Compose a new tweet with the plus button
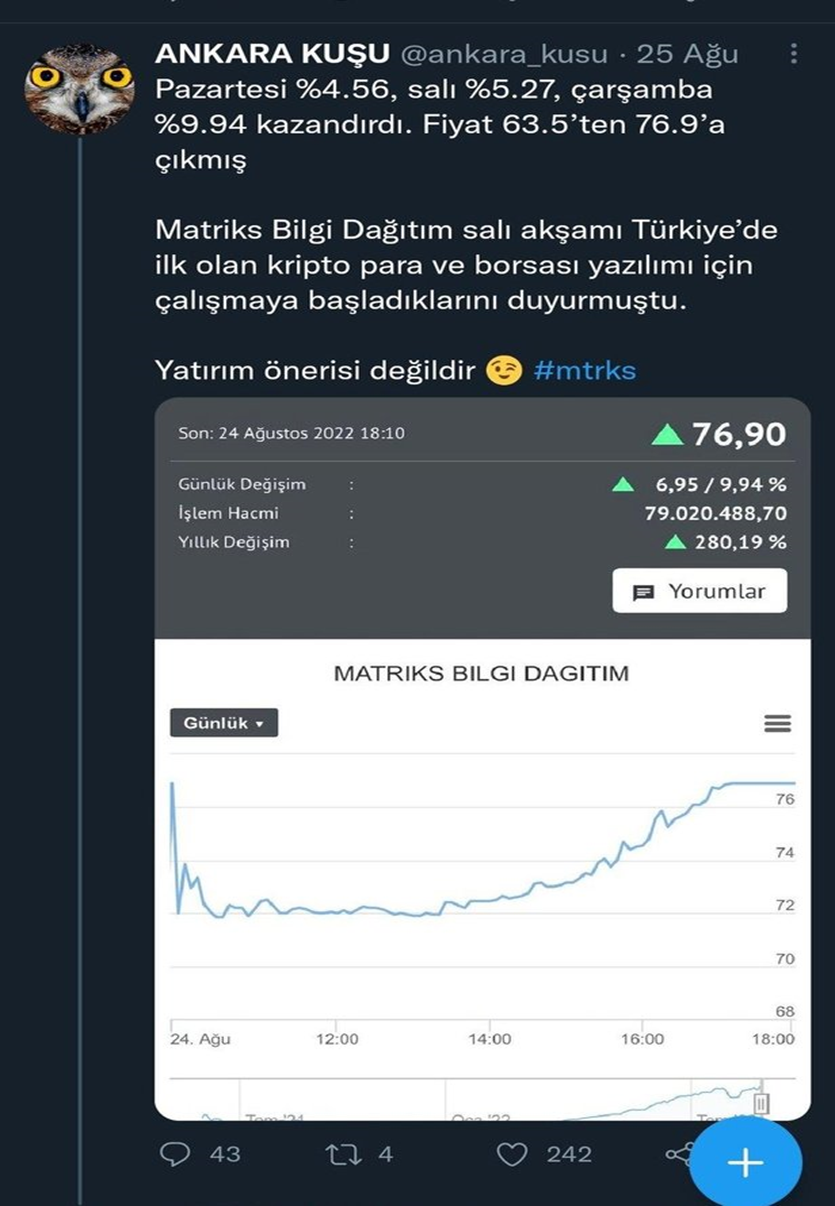 pyautogui.click(x=745, y=1163)
